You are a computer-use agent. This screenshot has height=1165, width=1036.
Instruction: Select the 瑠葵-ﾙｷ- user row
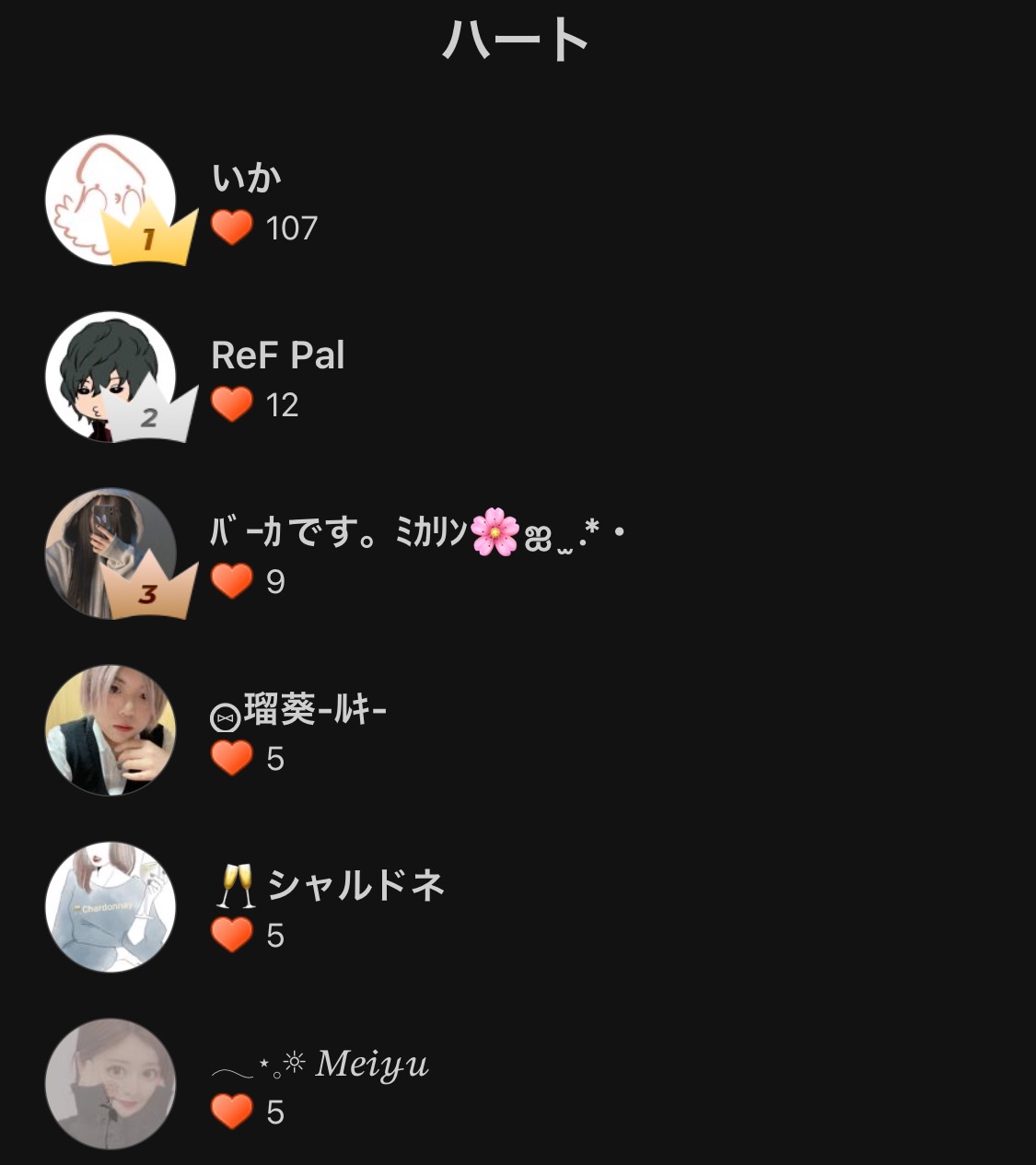coord(298,710)
